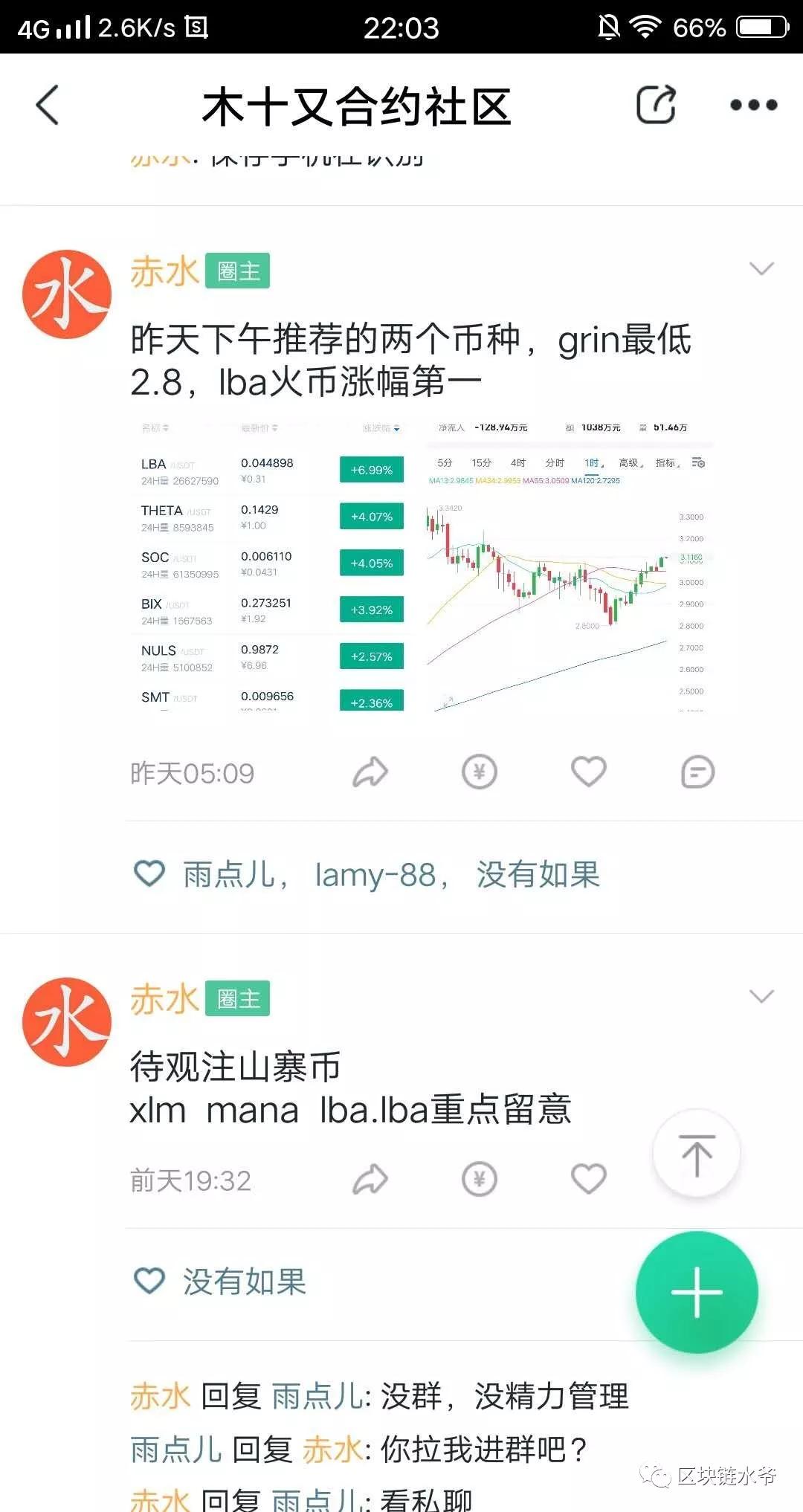Tip the post from 前天19:32
The width and height of the screenshot is (803, 1512).
point(480,1180)
